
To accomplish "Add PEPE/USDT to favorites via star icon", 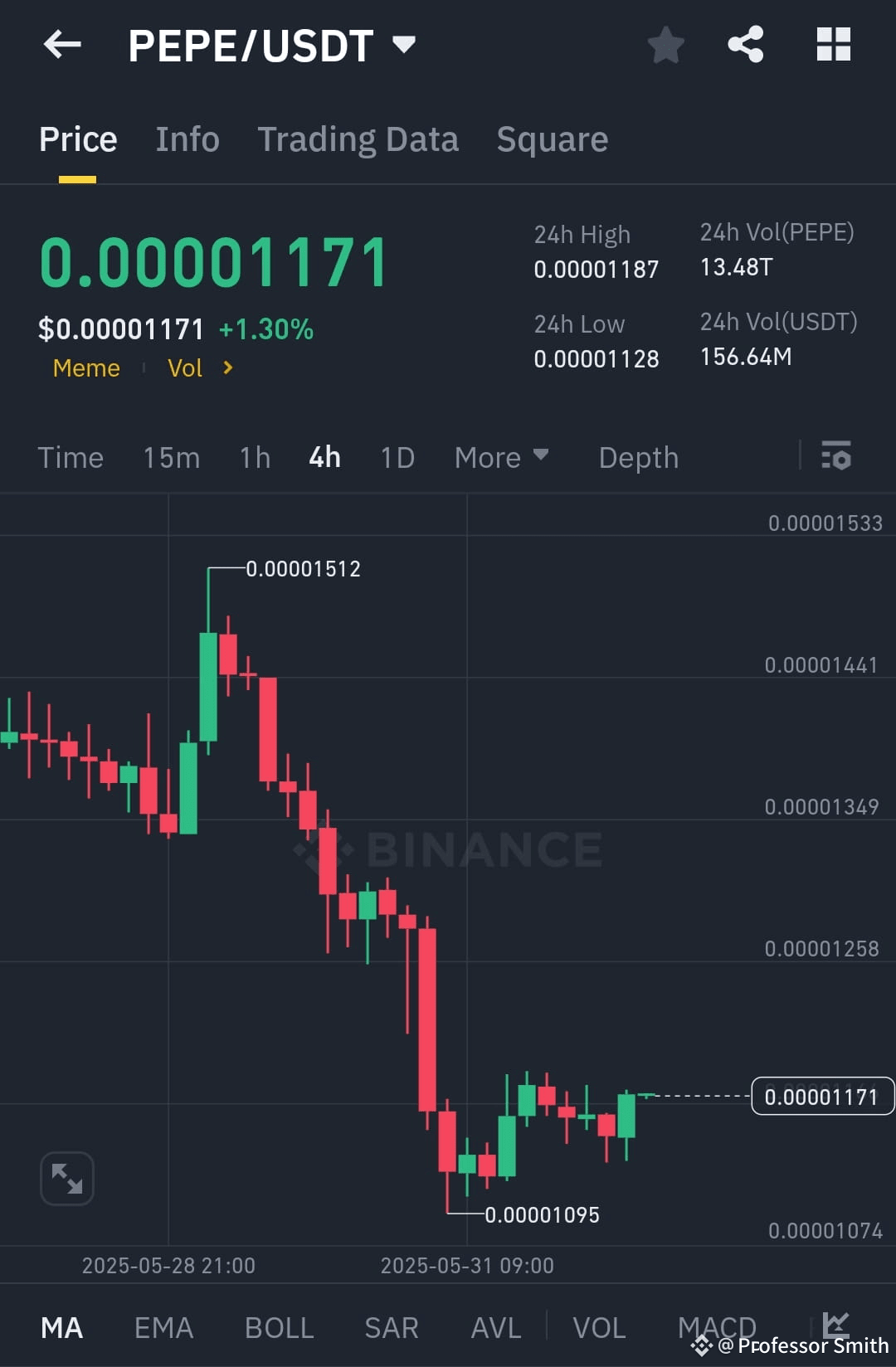I will click(x=666, y=46).
